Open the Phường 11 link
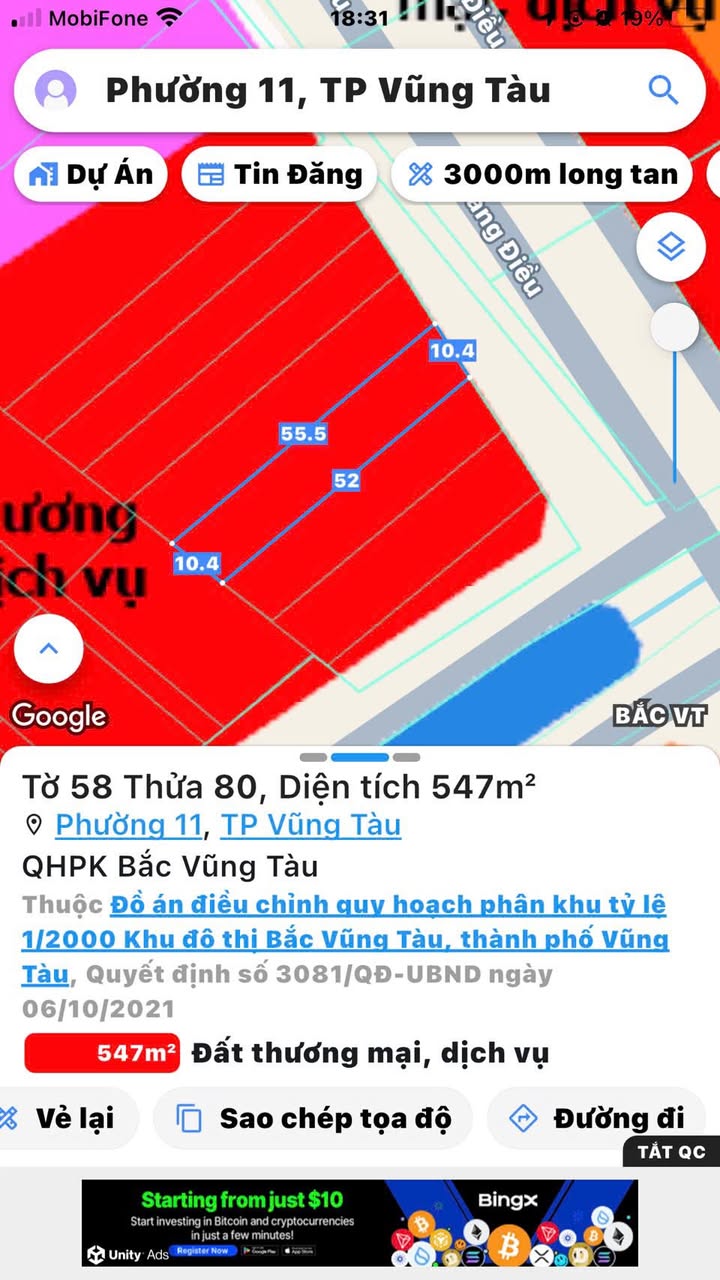 [x=128, y=825]
